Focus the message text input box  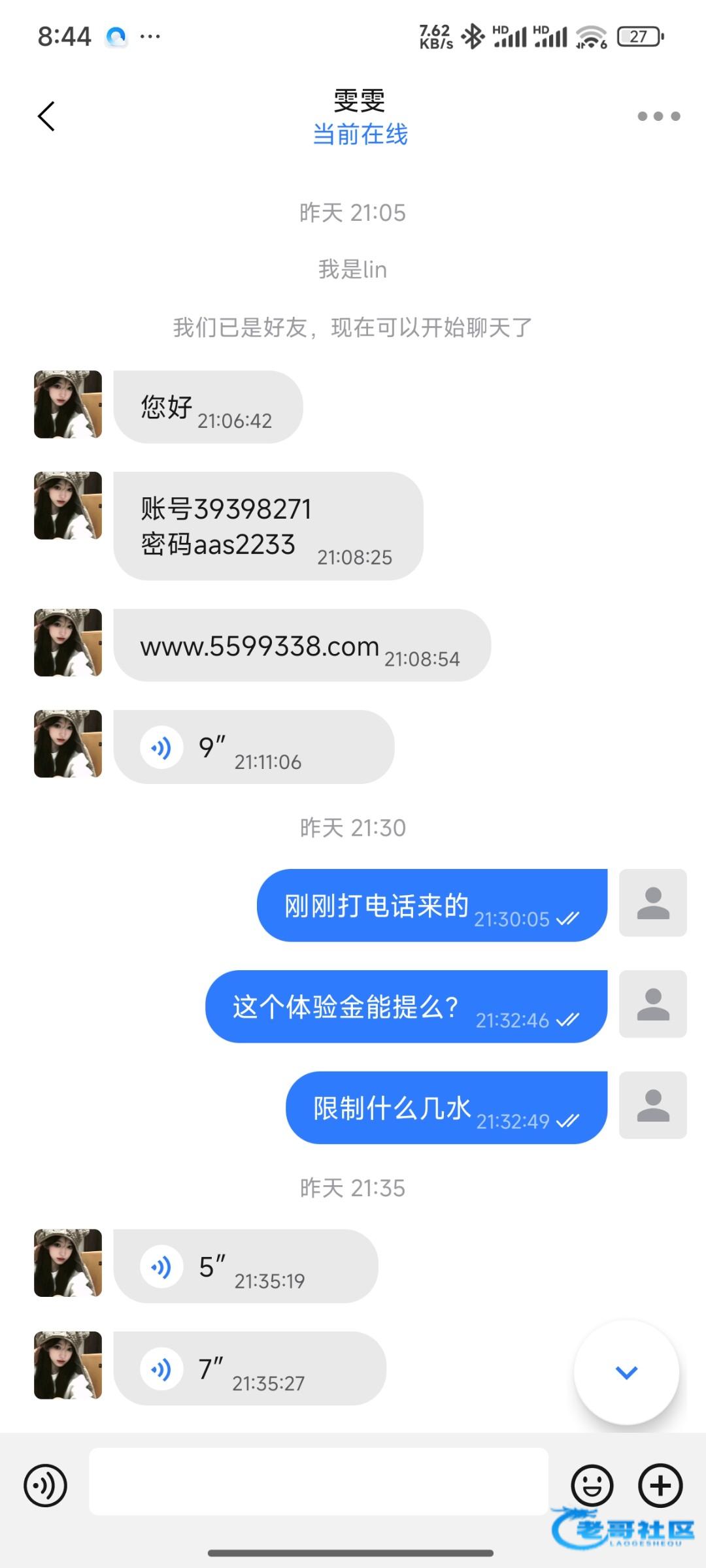click(x=318, y=1481)
